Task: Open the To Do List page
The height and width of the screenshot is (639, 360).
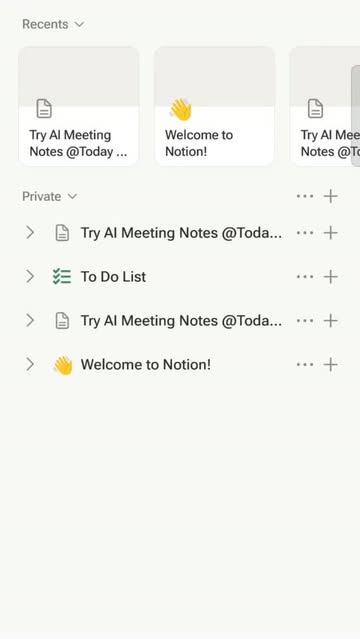Action: pyautogui.click(x=113, y=277)
